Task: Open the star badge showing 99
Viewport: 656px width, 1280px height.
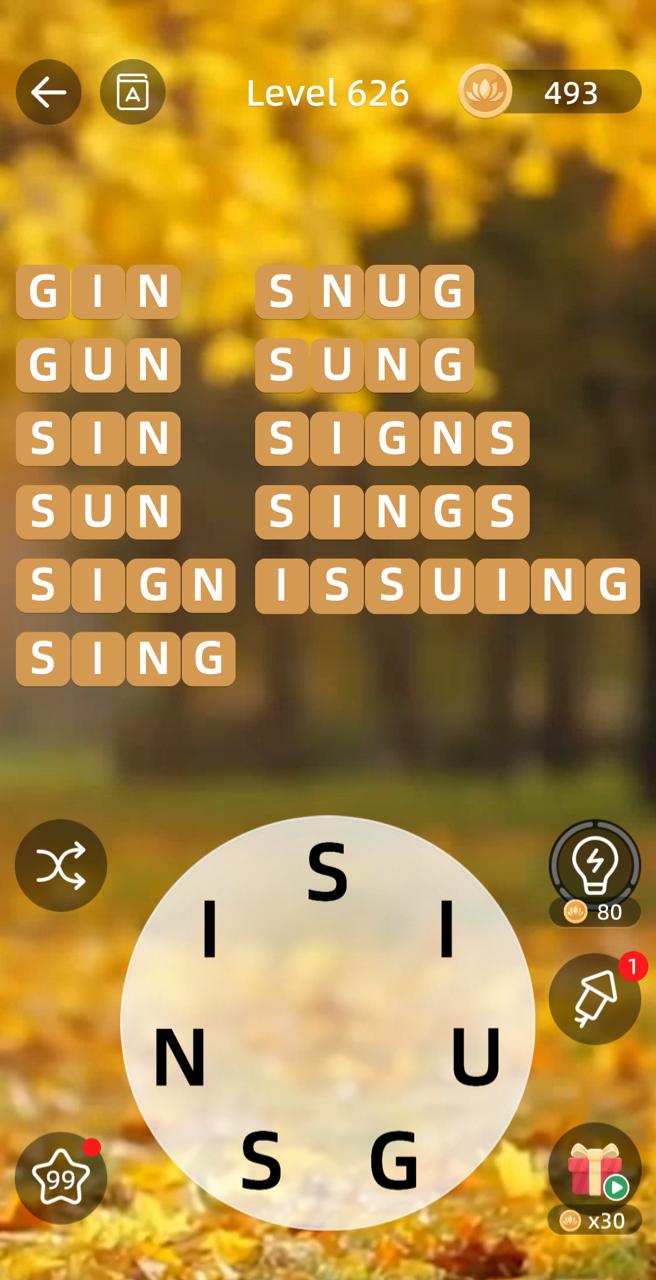Action: coord(61,1178)
